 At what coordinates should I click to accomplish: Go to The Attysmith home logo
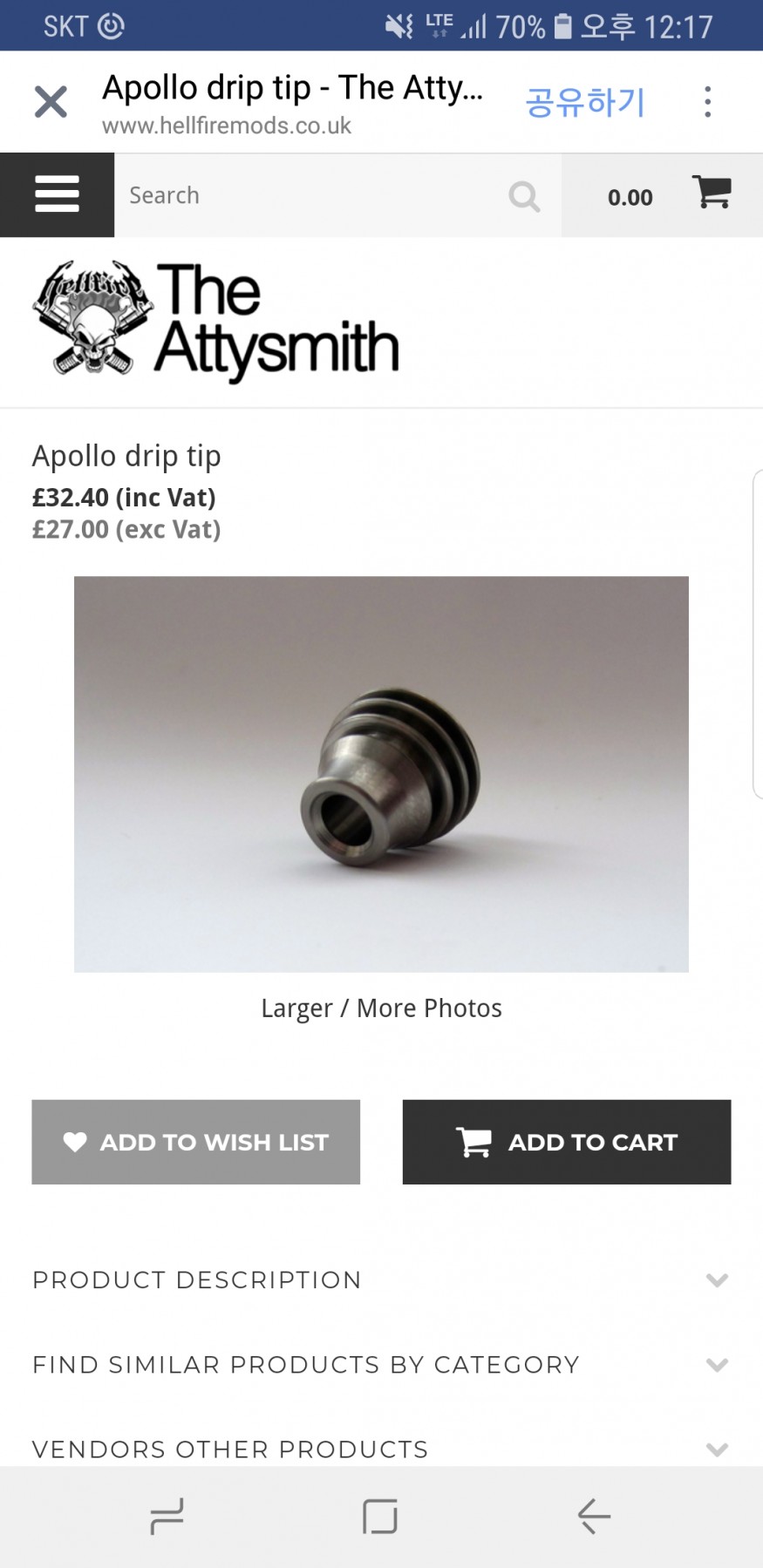pyautogui.click(x=215, y=319)
